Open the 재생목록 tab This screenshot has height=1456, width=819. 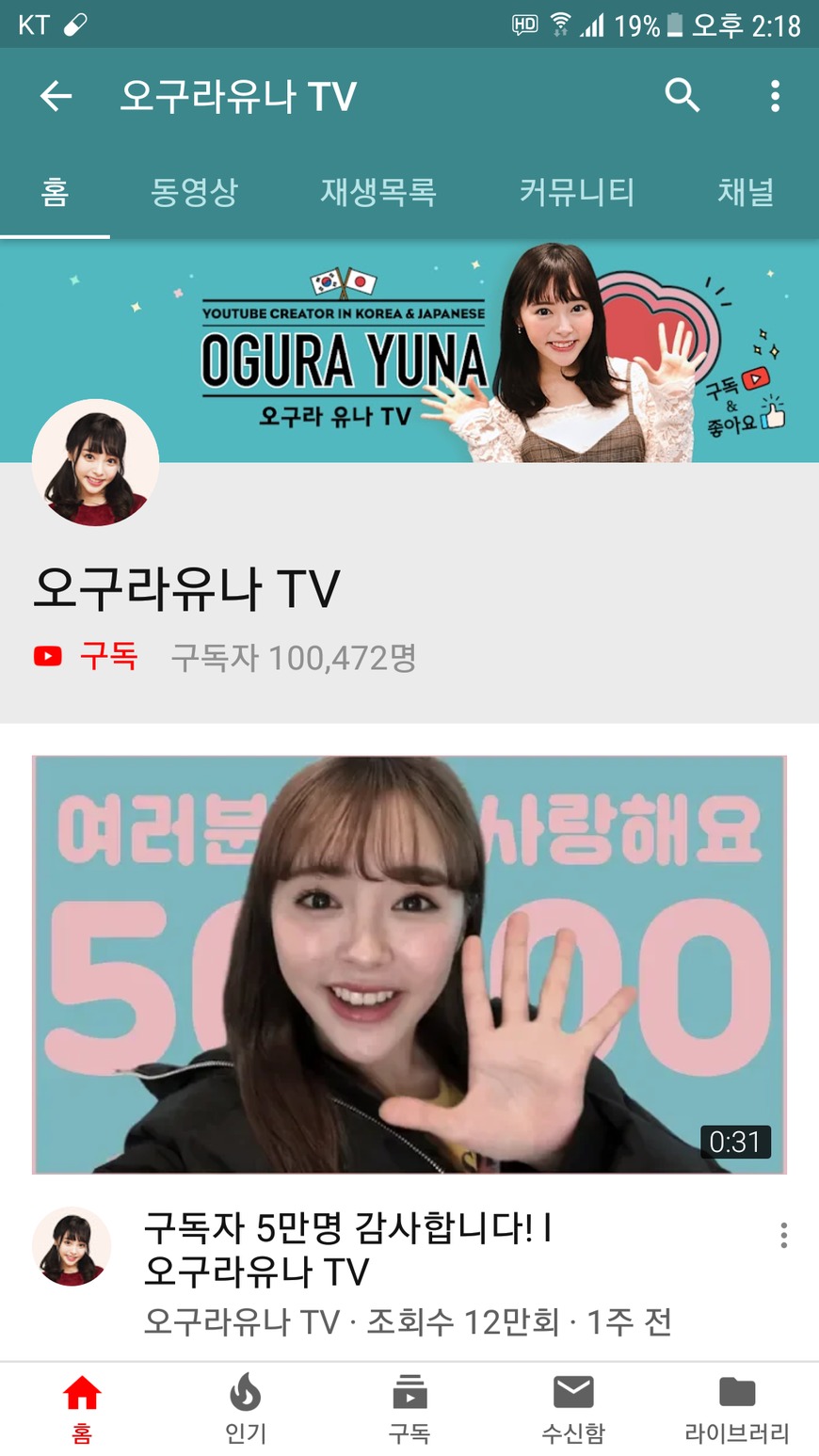(377, 193)
